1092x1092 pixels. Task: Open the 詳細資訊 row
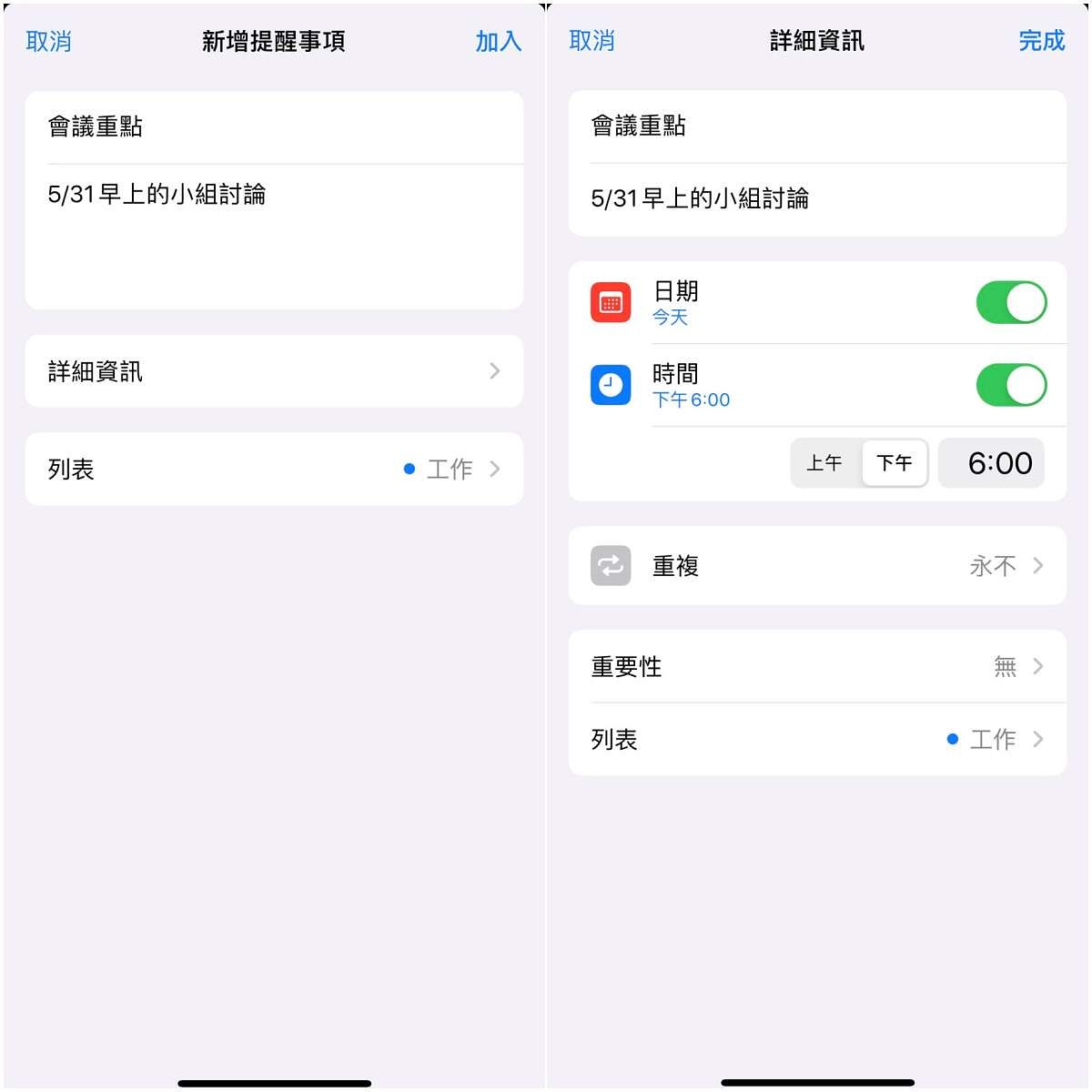click(274, 371)
